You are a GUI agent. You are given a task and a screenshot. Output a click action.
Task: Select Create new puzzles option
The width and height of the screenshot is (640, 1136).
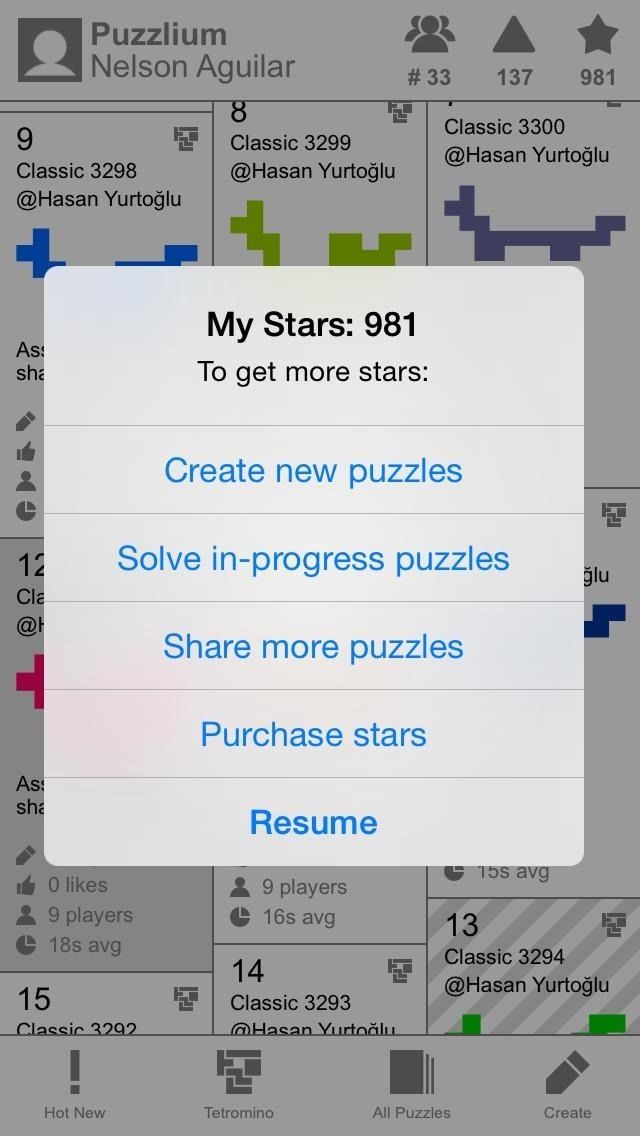[x=313, y=470]
